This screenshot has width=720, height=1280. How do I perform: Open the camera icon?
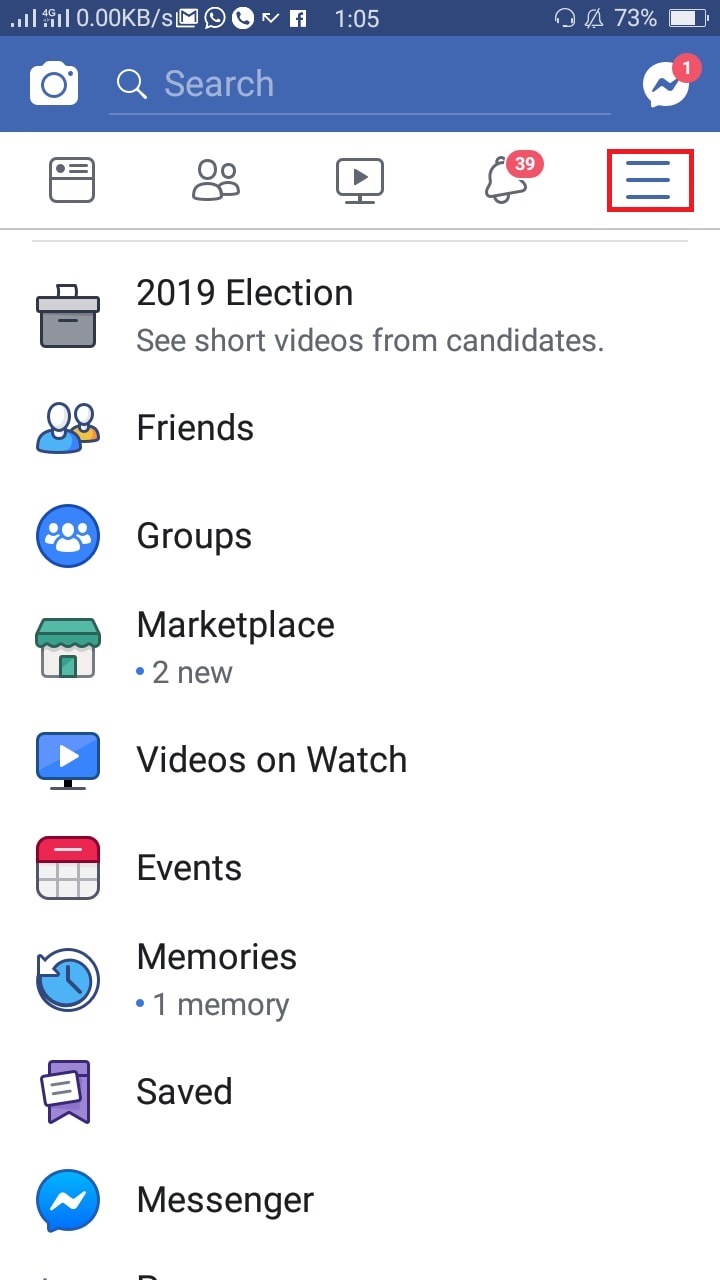(x=54, y=84)
